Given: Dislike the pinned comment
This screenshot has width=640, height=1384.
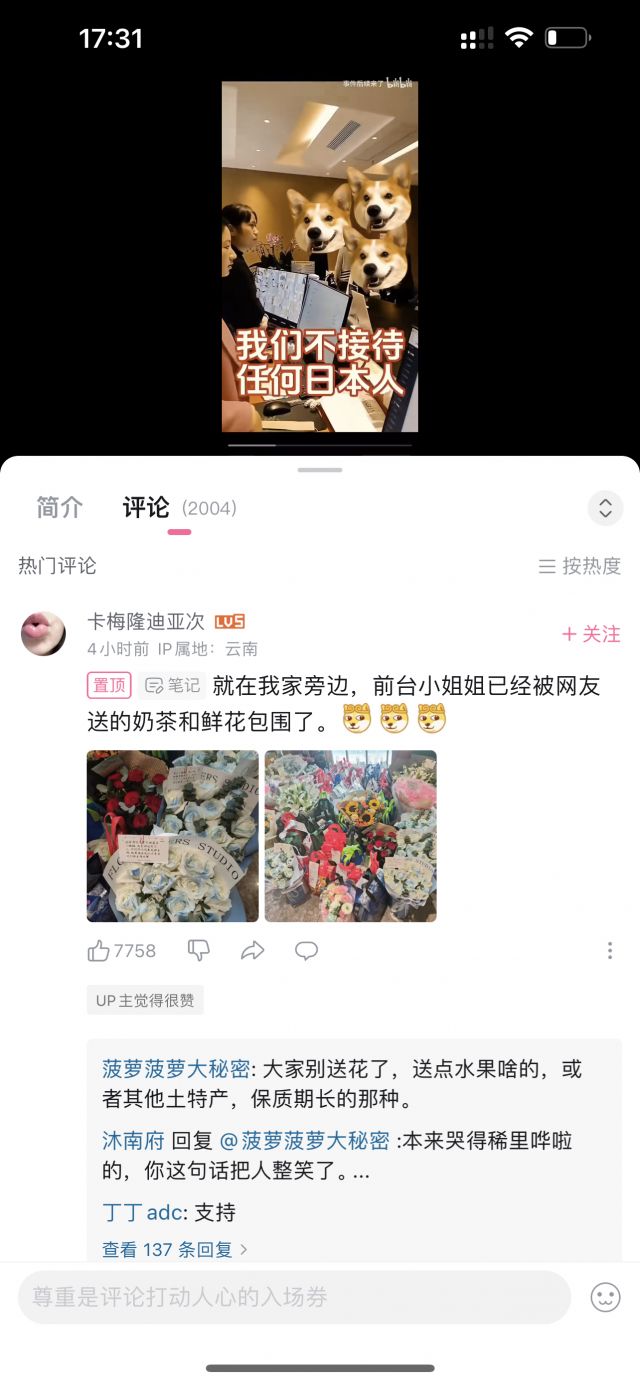Looking at the screenshot, I should coord(199,951).
